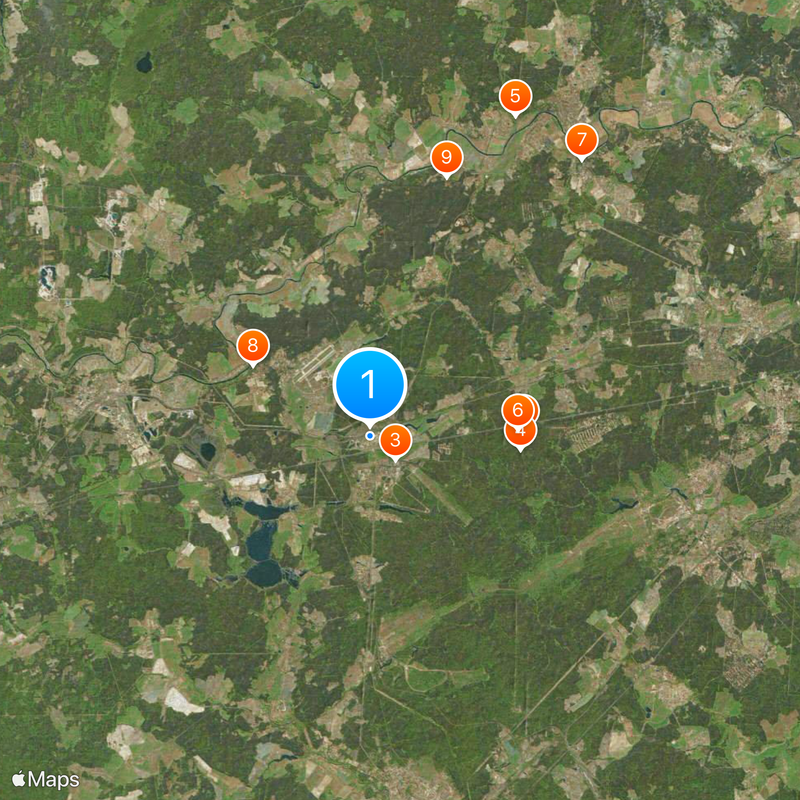Select the orange pin numbered 8
Viewport: 800px width, 800px height.
(x=253, y=346)
